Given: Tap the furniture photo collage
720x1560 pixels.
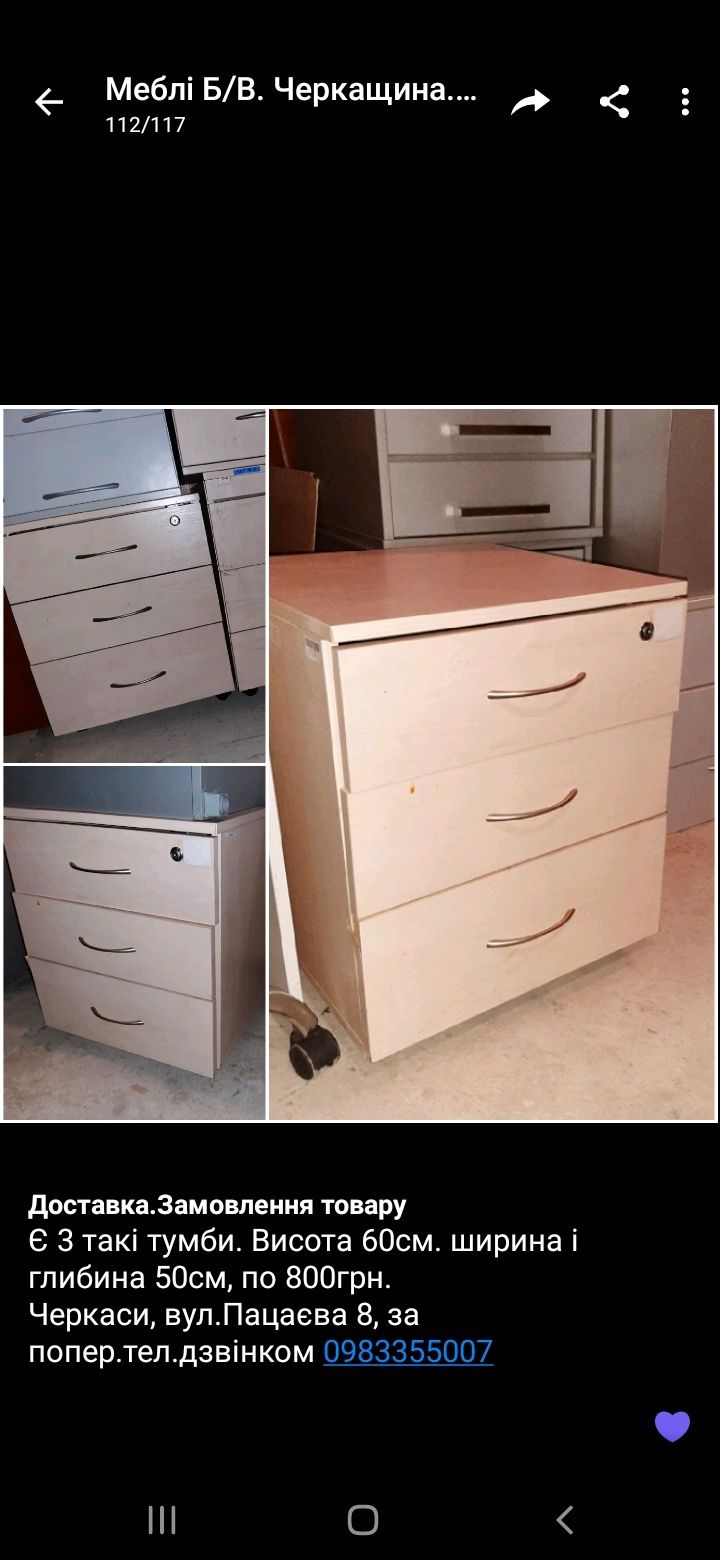Looking at the screenshot, I should coord(360,764).
